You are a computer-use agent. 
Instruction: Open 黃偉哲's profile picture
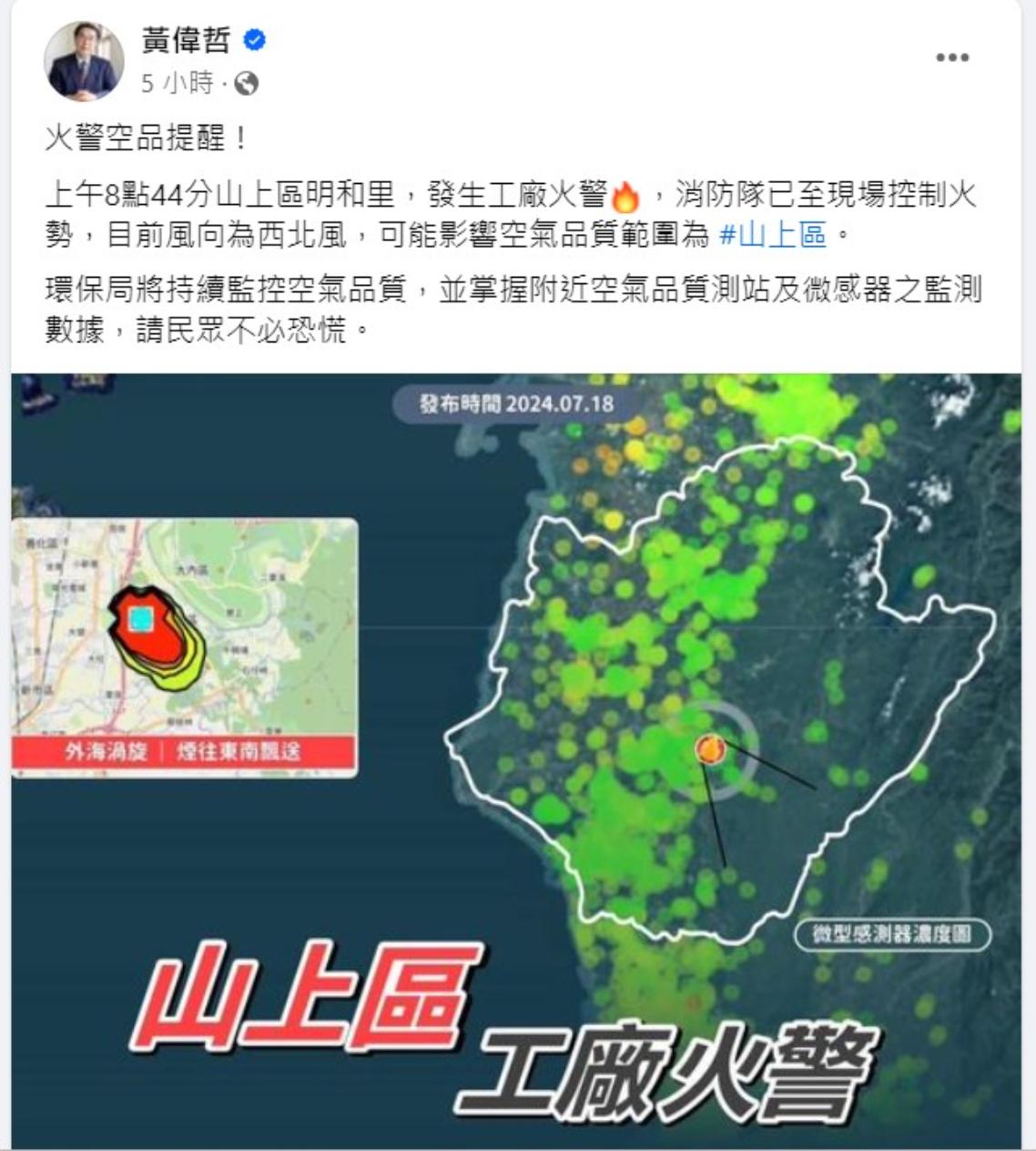click(84, 61)
